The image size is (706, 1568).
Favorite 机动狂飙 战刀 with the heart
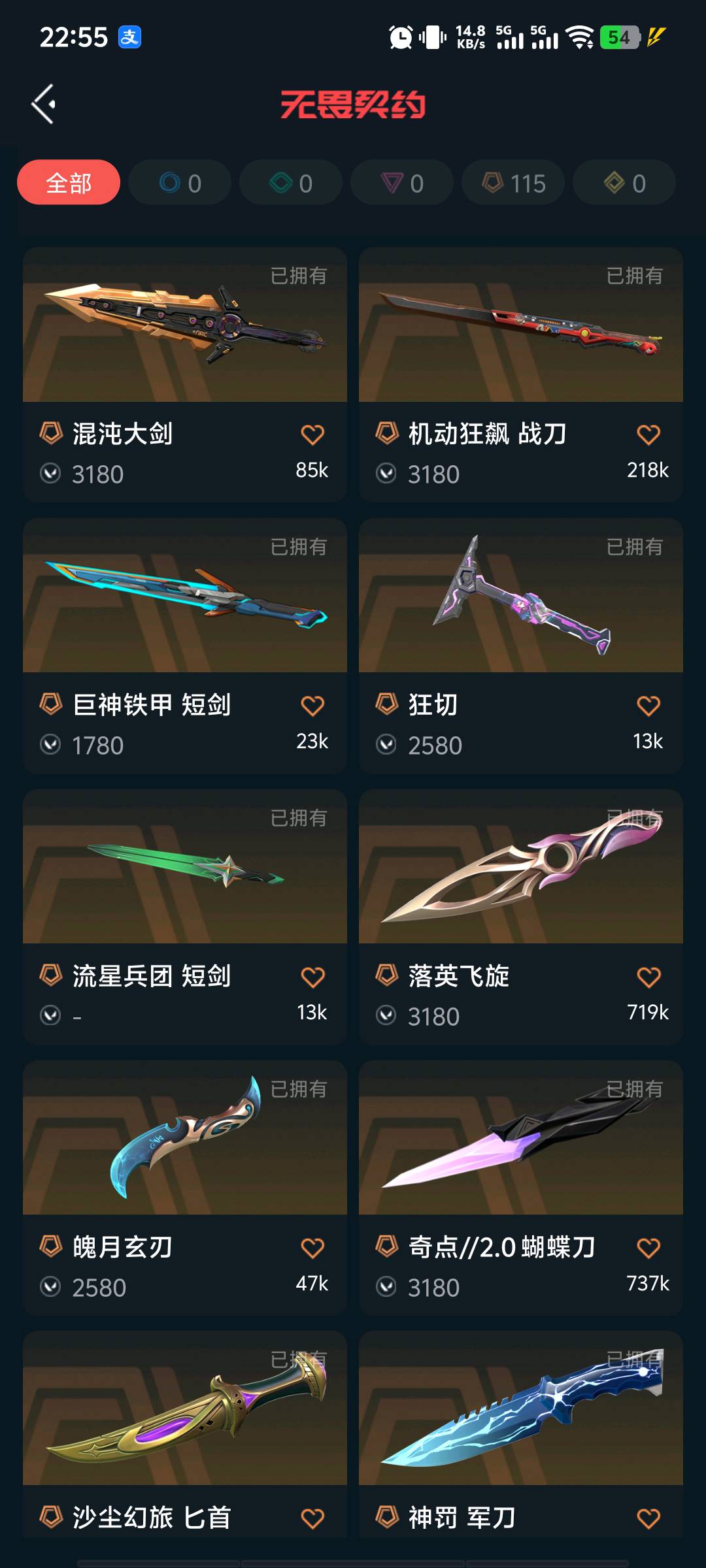pos(648,434)
